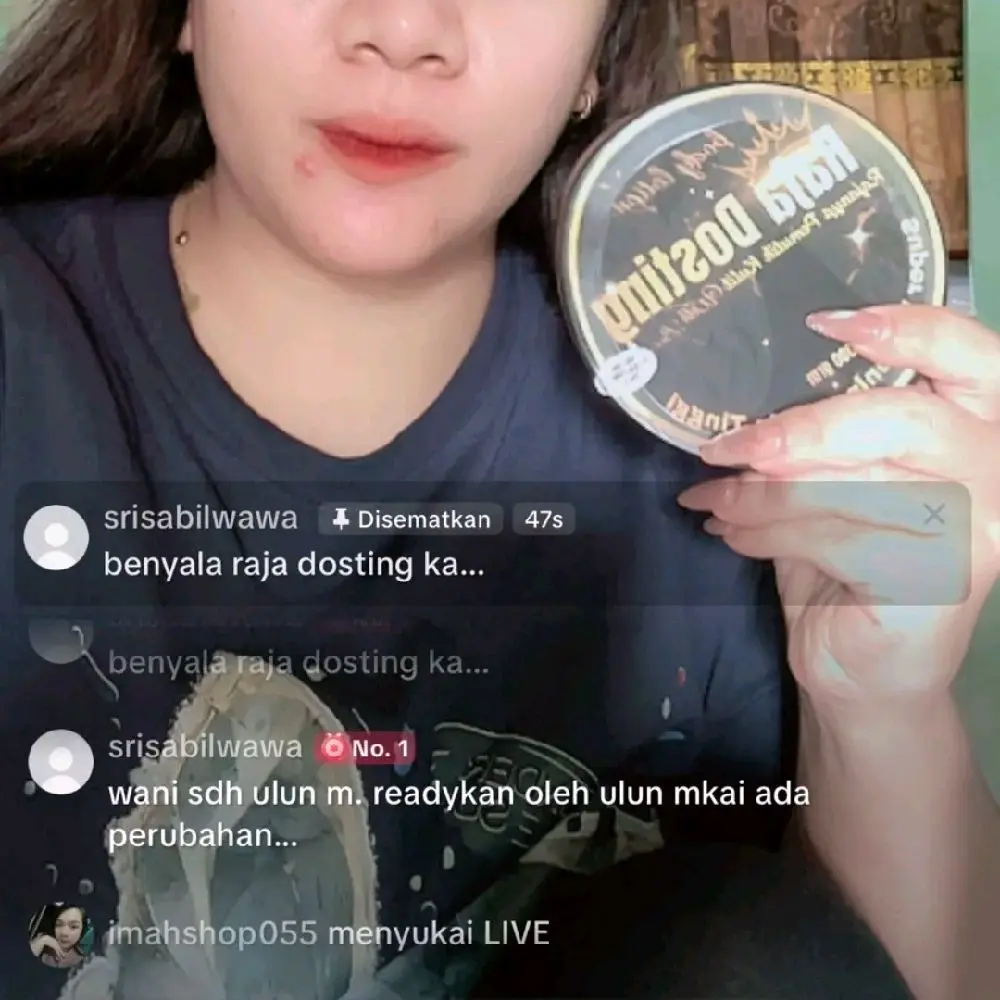Viewport: 1000px width, 1000px height.
Task: Dismiss the pinned comment banner
Action: [933, 515]
